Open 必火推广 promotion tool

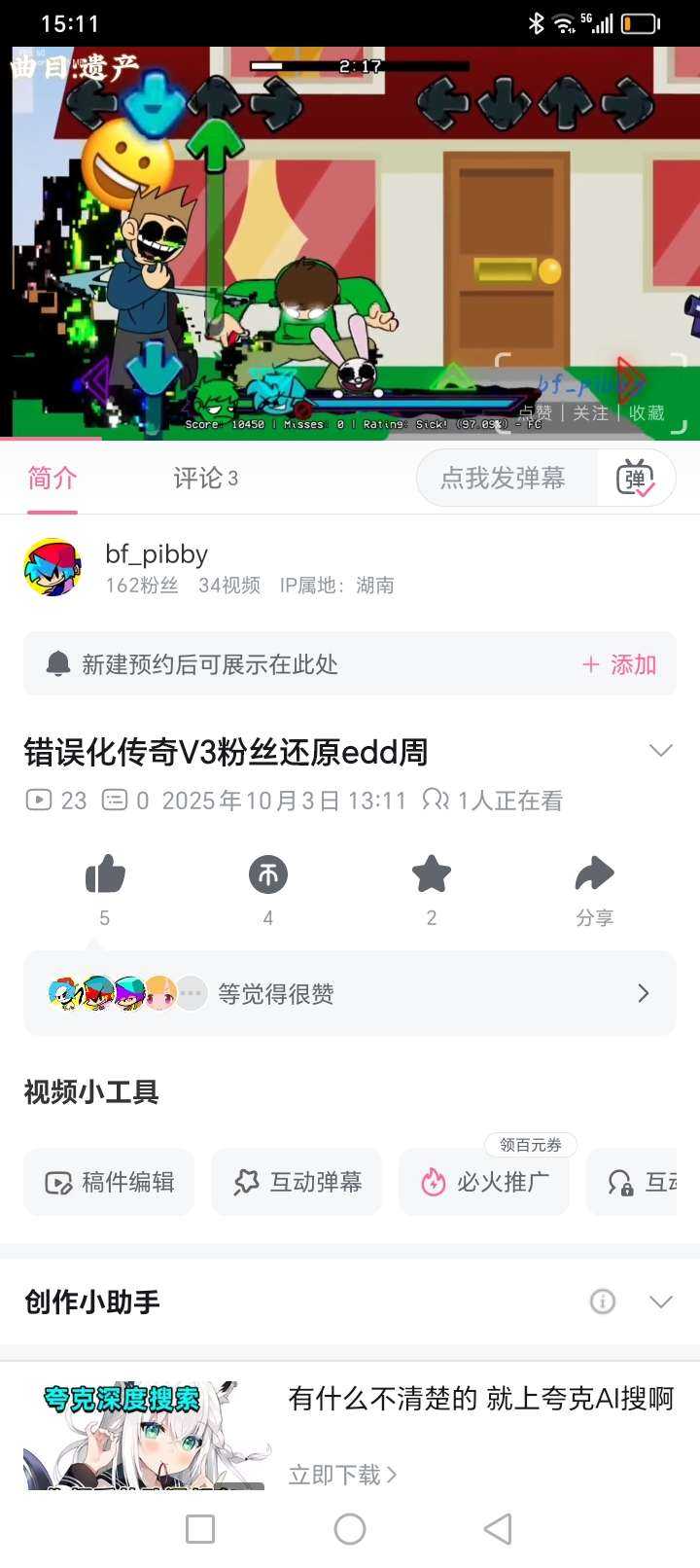(484, 1182)
